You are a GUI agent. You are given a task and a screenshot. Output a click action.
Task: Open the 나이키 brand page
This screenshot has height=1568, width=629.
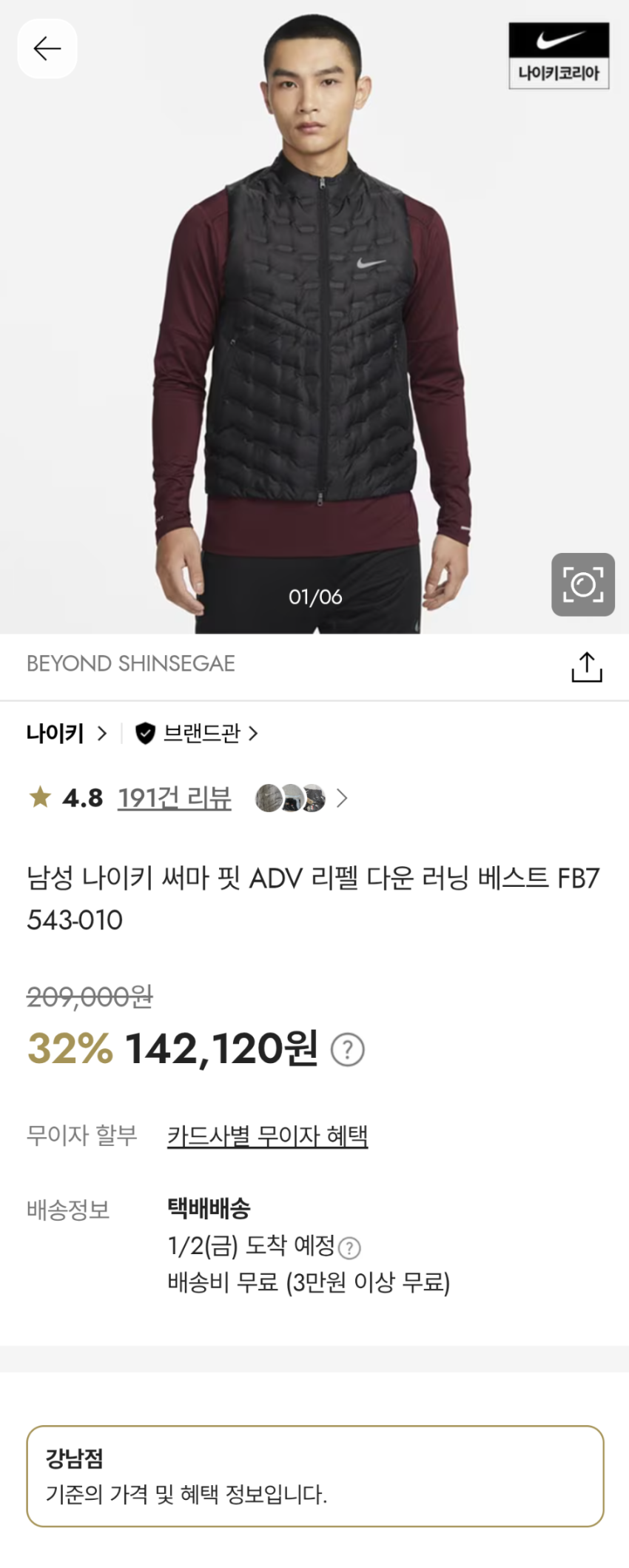point(67,734)
